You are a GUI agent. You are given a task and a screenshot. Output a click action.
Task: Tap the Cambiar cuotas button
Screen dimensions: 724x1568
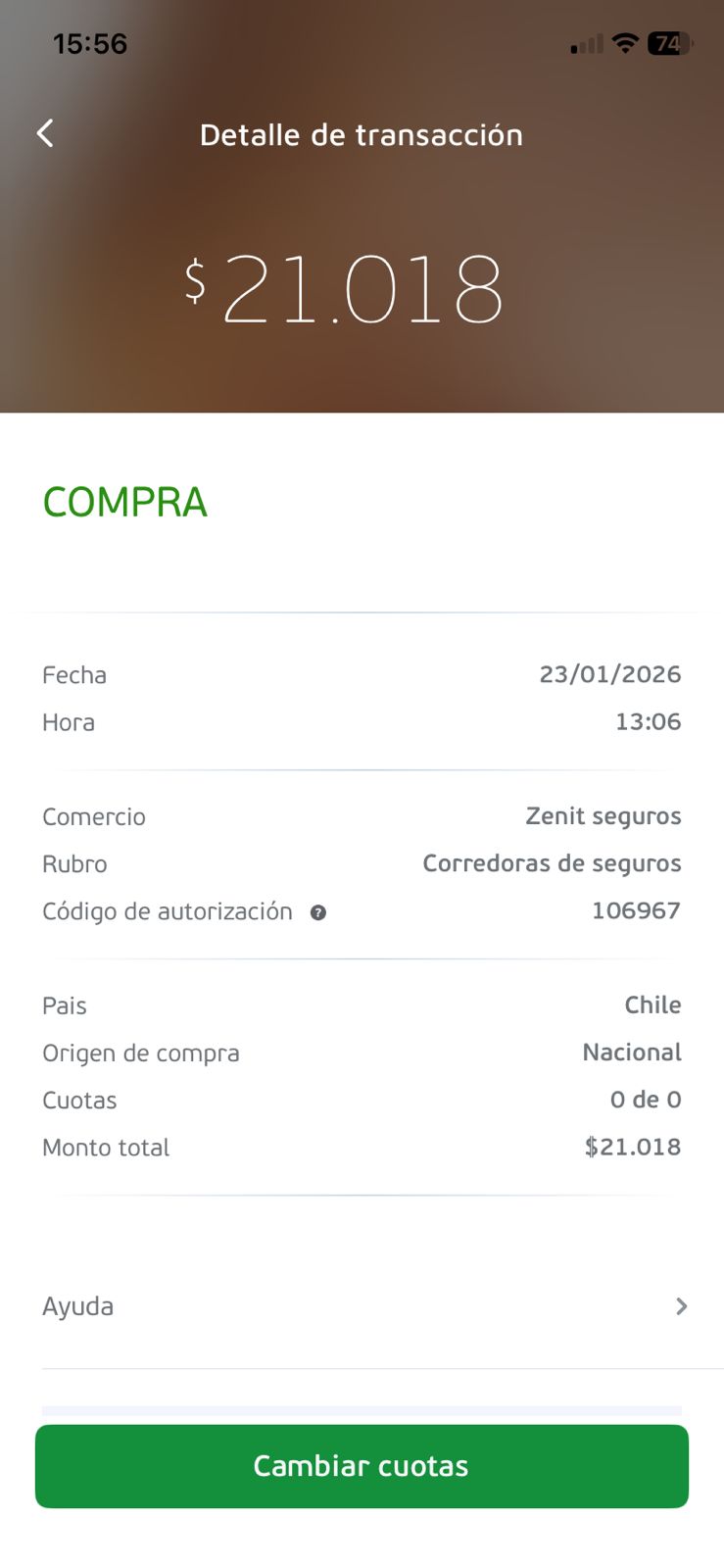(362, 1465)
